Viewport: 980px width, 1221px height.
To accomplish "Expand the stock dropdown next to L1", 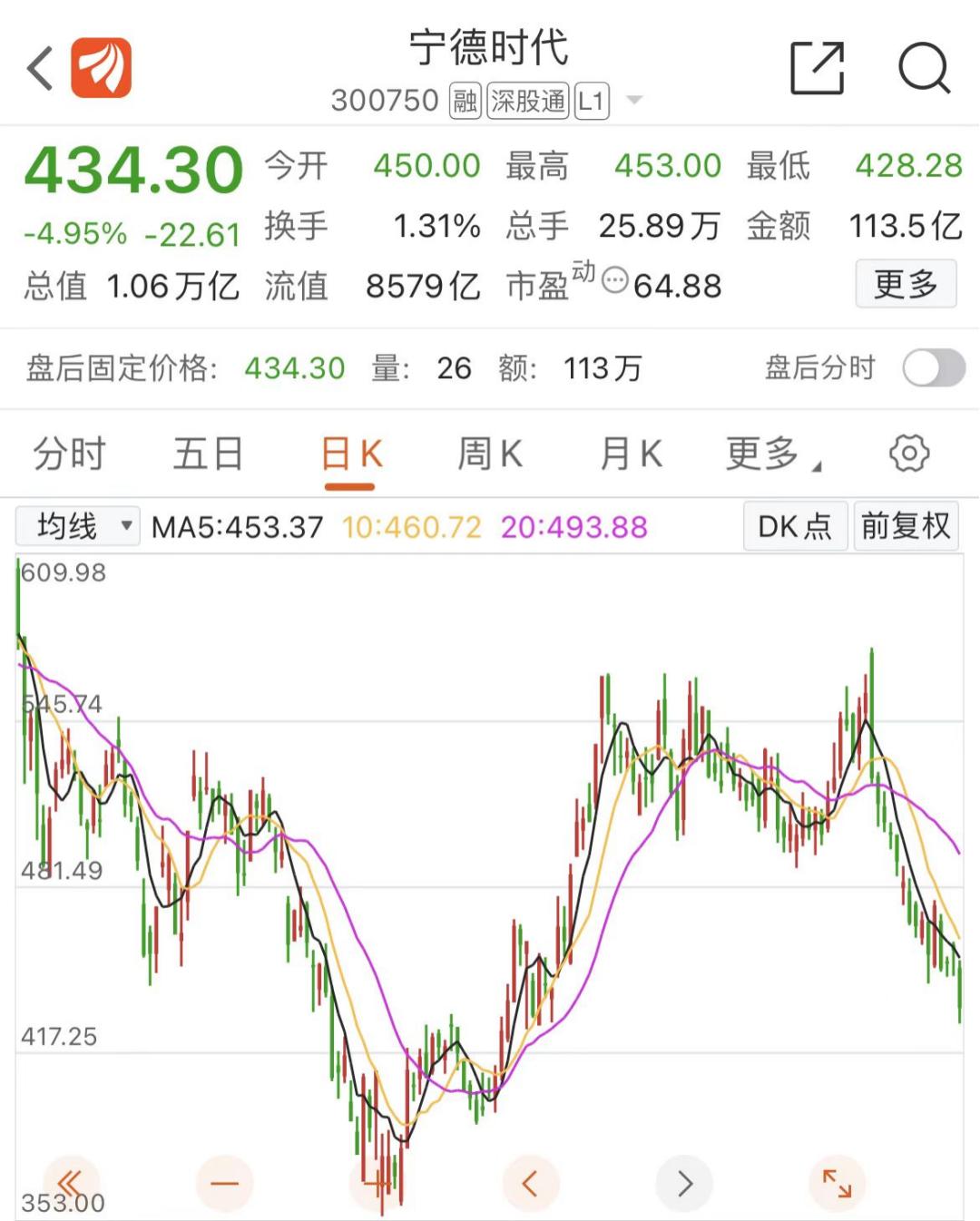I will [635, 100].
